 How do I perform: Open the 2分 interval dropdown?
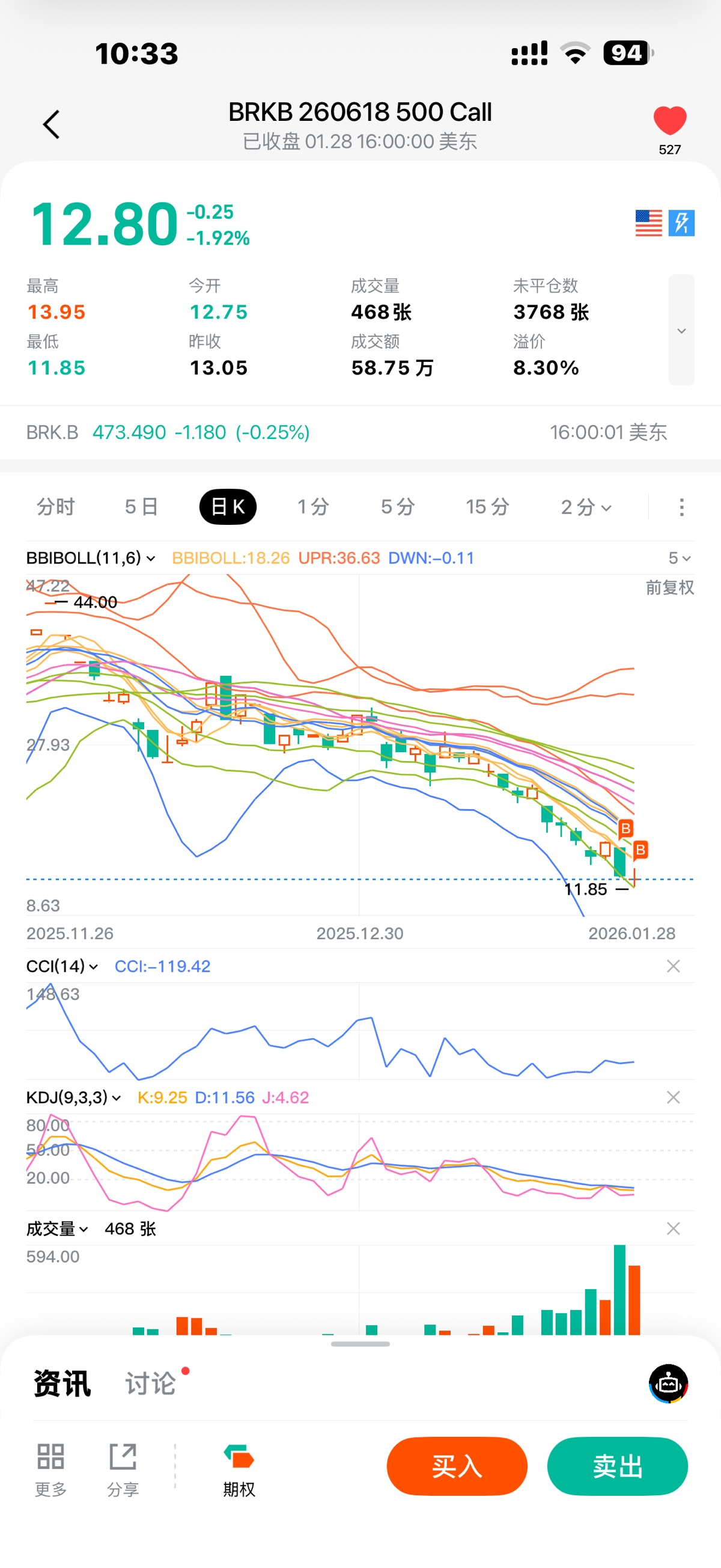(x=585, y=506)
